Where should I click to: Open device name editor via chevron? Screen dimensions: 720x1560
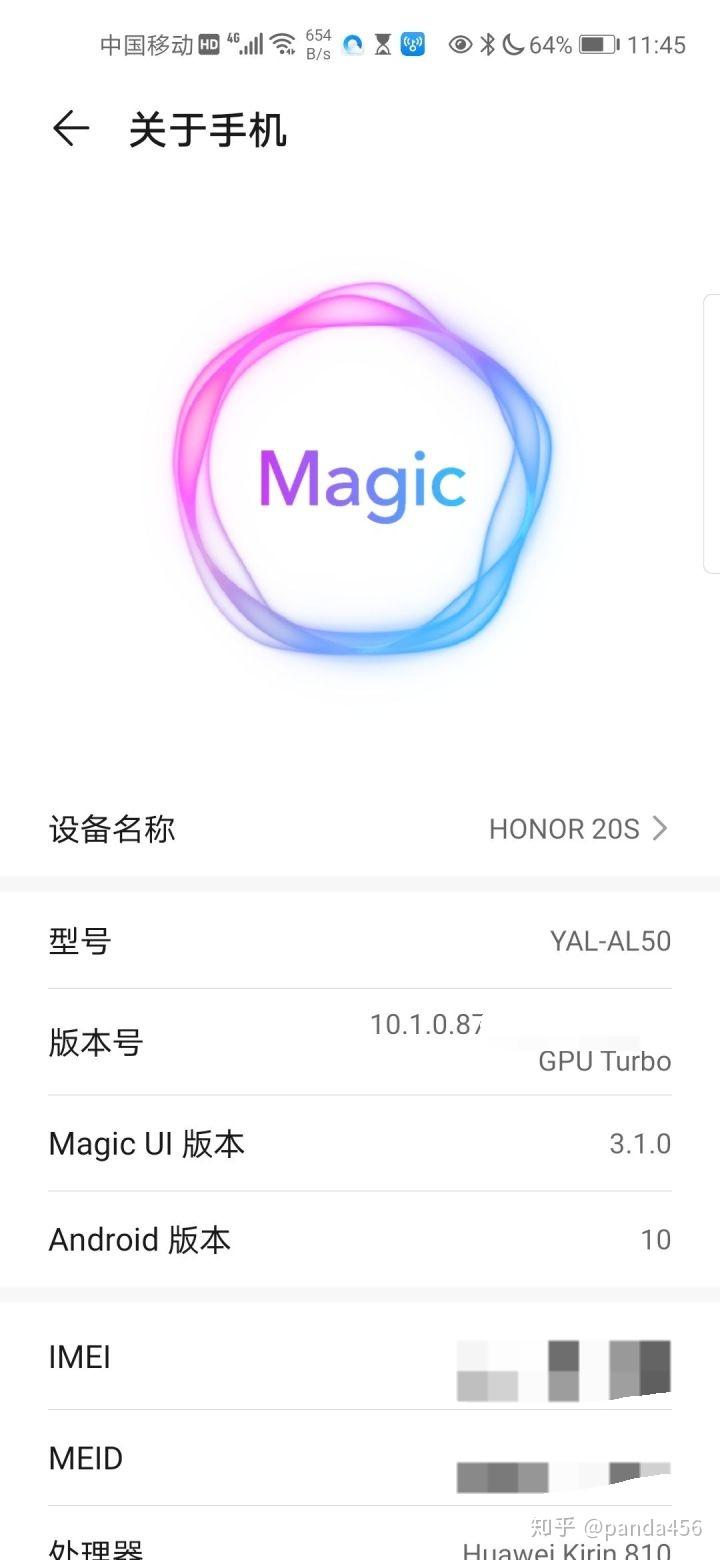tap(660, 828)
